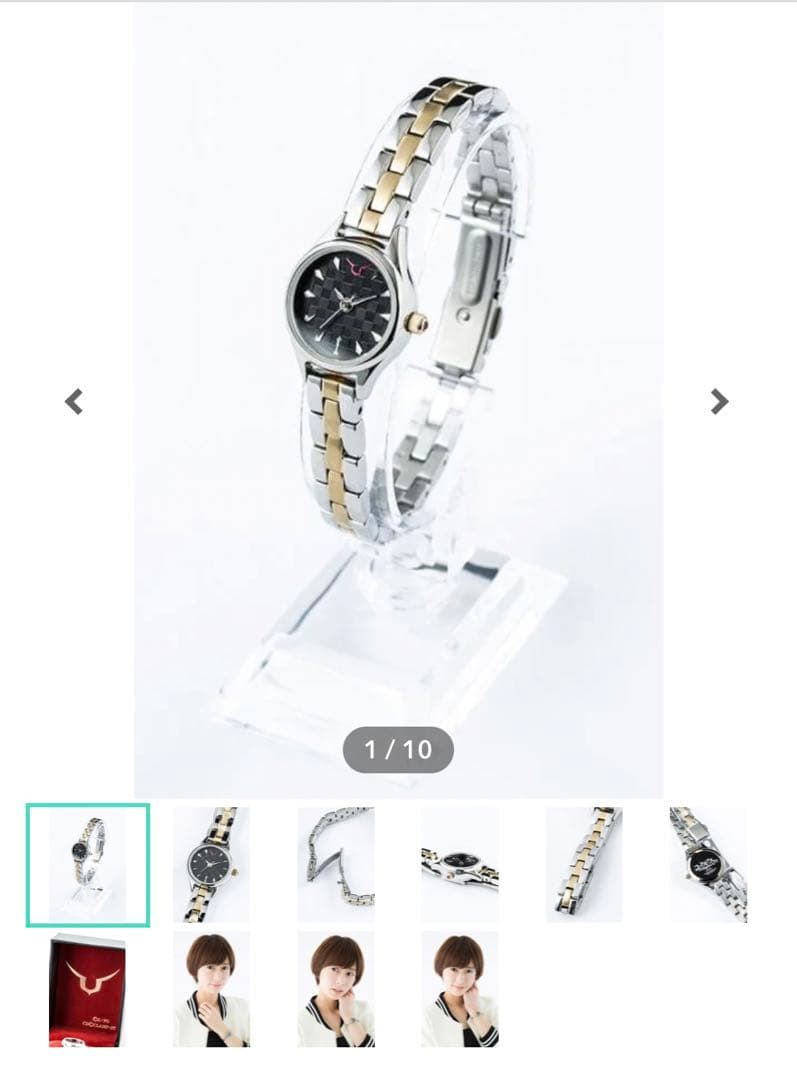Advance to the next product image
Viewport: 797px width, 1080px height.
pyautogui.click(x=719, y=402)
